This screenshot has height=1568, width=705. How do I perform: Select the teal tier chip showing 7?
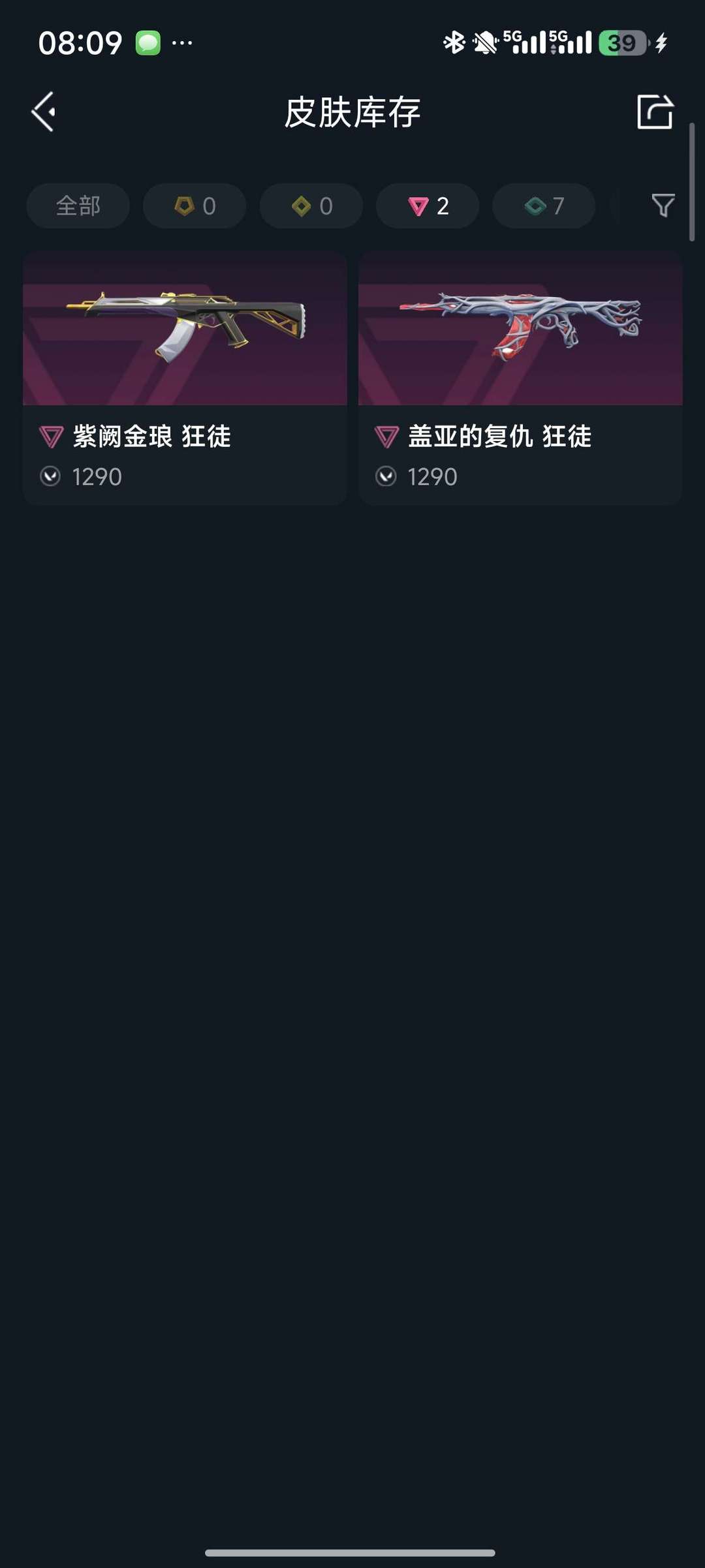point(544,206)
